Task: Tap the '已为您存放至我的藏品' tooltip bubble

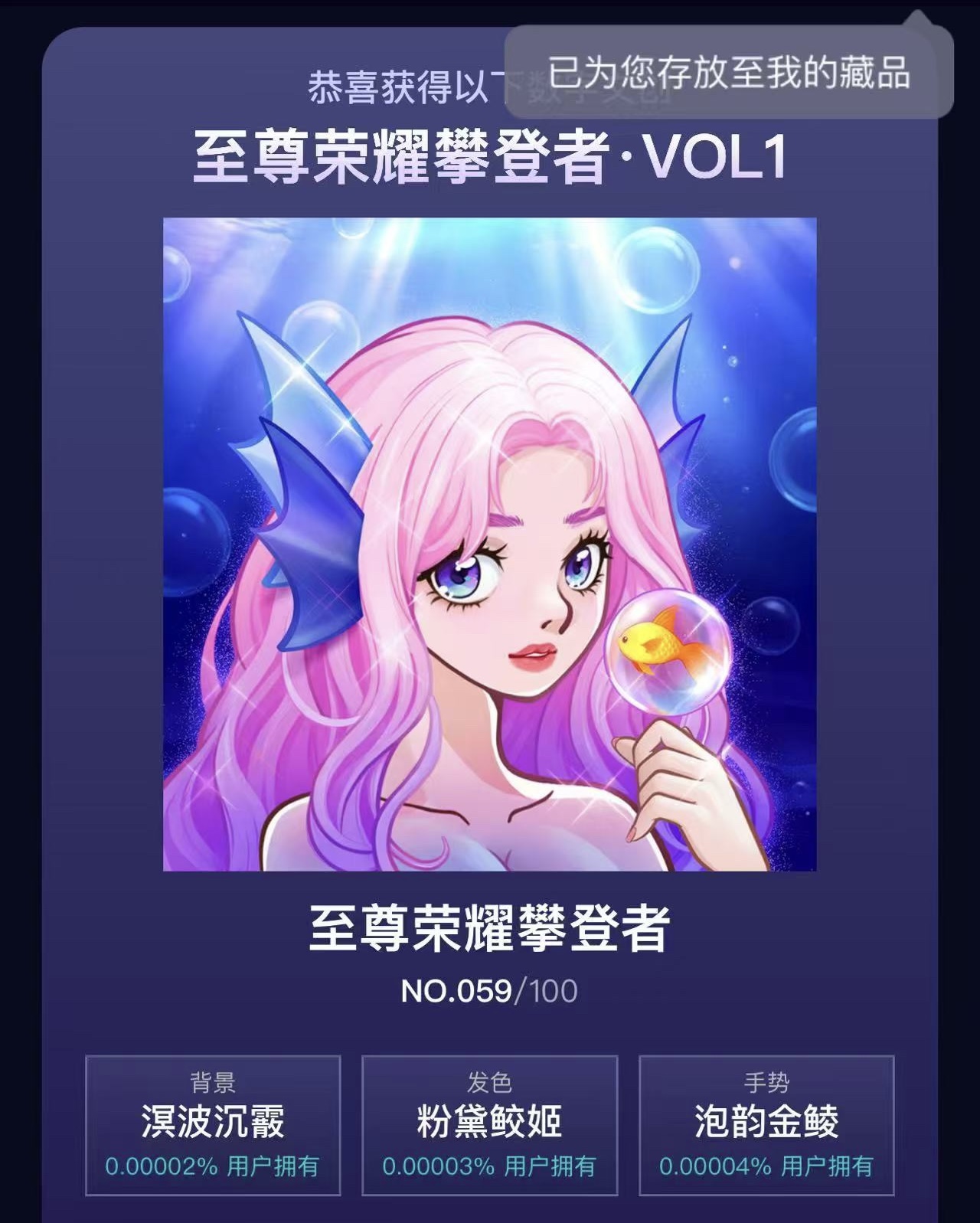Action: [728, 72]
